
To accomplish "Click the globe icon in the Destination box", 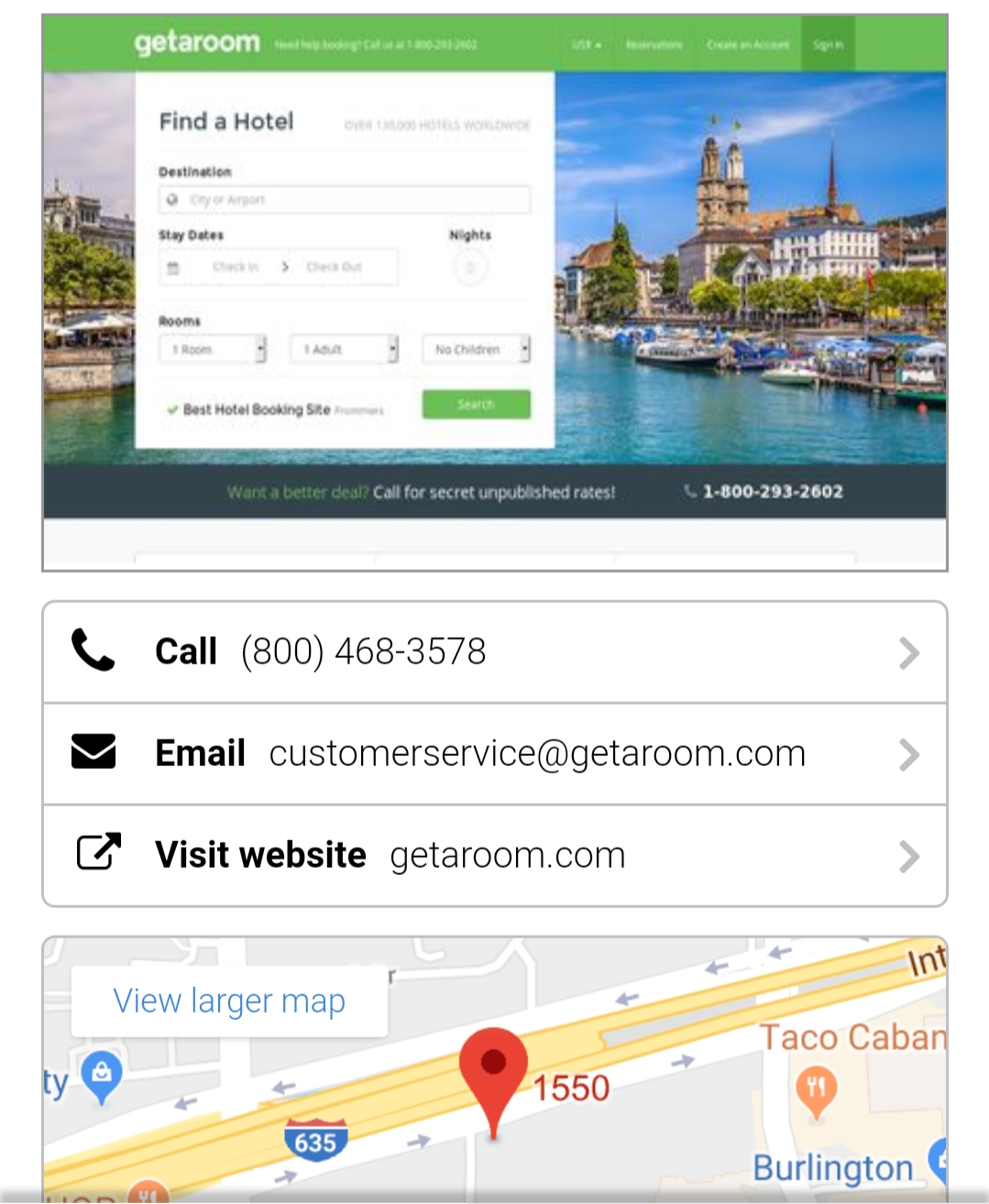I will 174,199.
